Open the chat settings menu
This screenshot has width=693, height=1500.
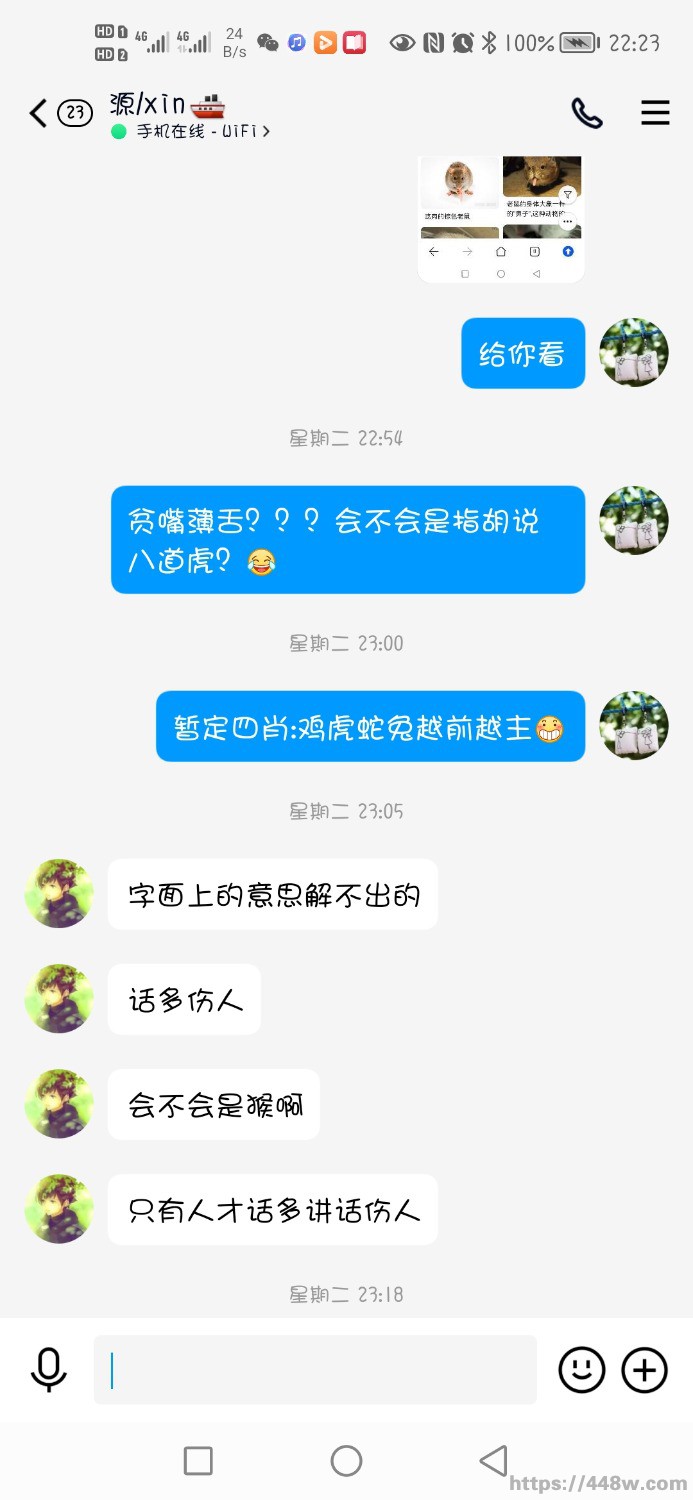pos(655,113)
